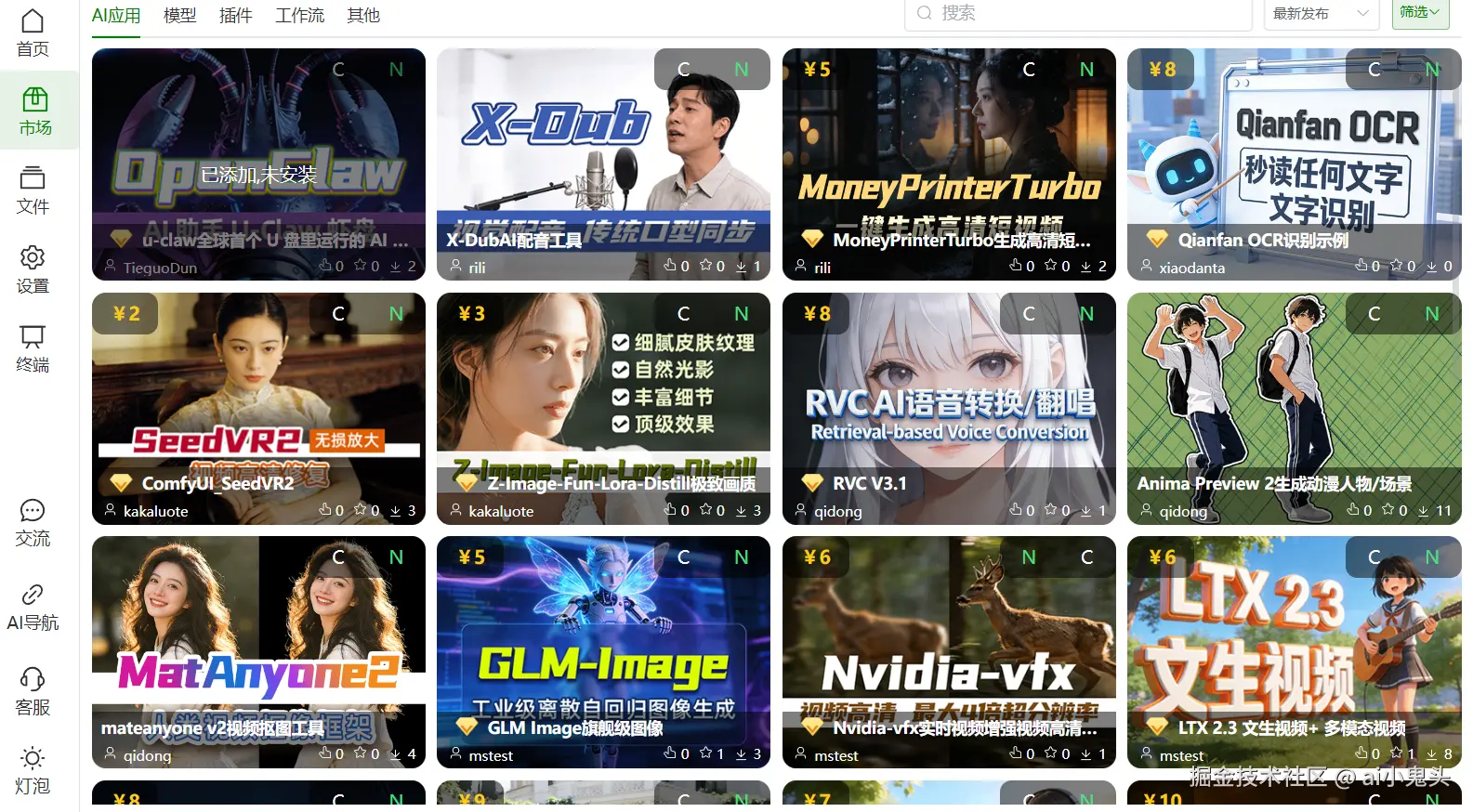
Task: Contact 客服 customer service
Action: tap(33, 692)
